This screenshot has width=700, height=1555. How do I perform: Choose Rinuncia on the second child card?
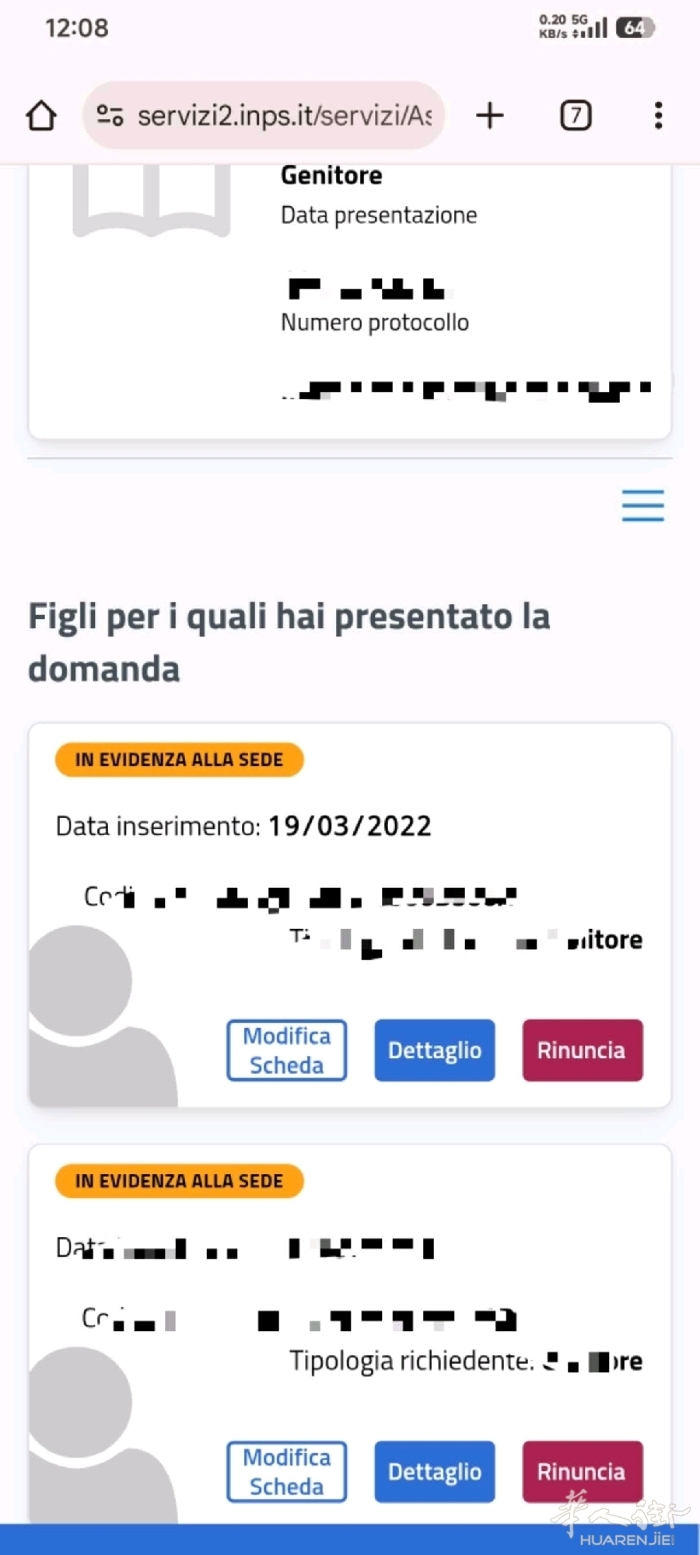[x=582, y=1471]
